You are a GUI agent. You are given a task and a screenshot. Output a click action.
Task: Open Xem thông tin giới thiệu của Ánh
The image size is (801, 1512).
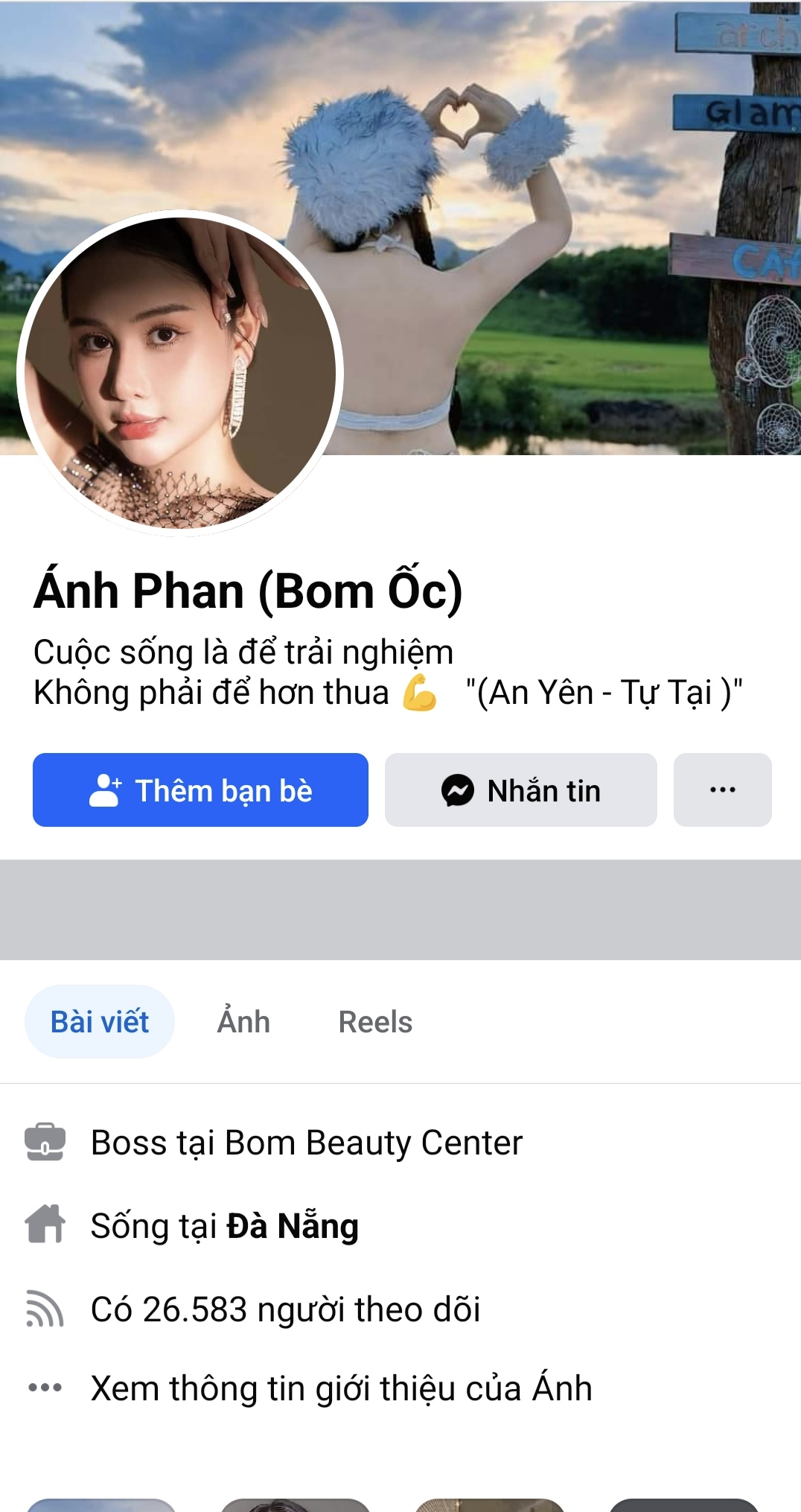(341, 1388)
